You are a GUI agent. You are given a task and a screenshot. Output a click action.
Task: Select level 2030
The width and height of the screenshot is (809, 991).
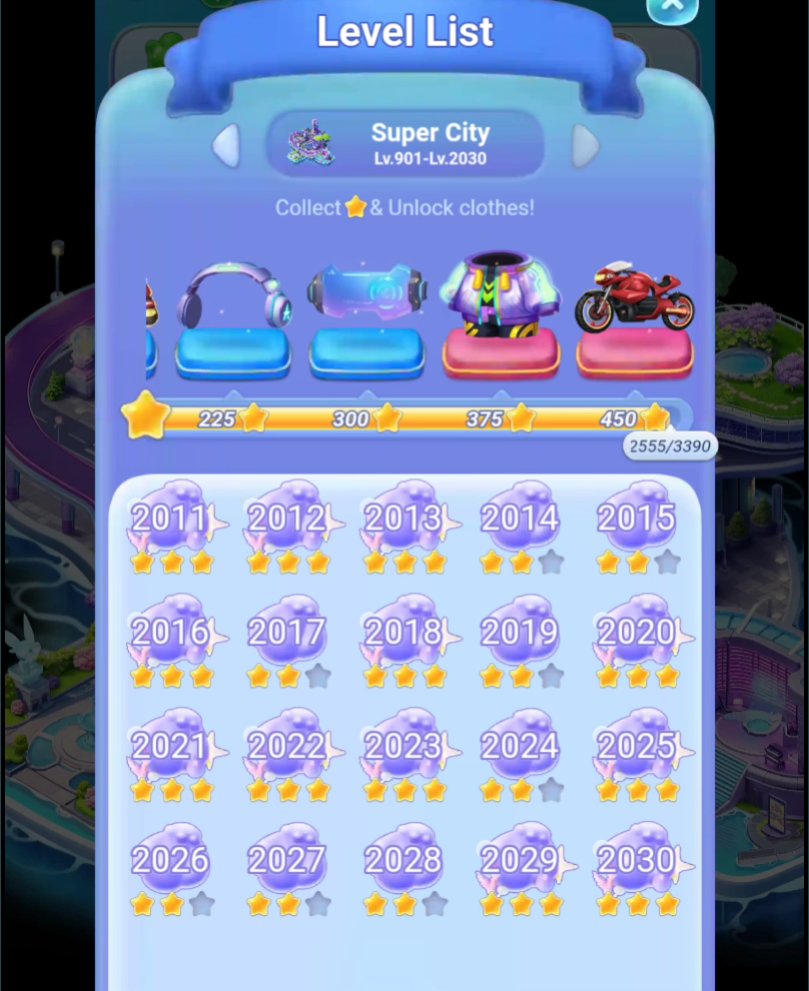click(x=637, y=860)
